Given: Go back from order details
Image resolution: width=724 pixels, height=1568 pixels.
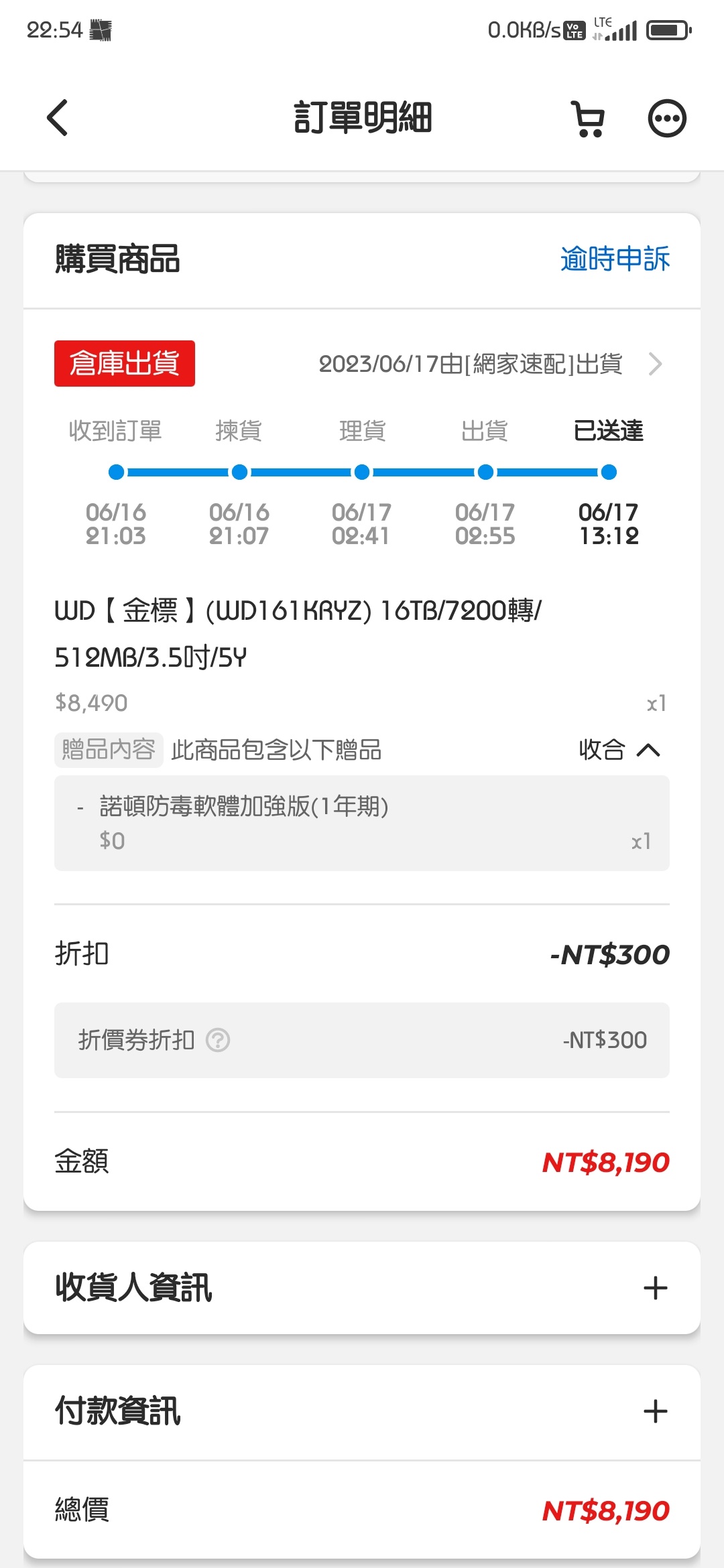Looking at the screenshot, I should (58, 118).
